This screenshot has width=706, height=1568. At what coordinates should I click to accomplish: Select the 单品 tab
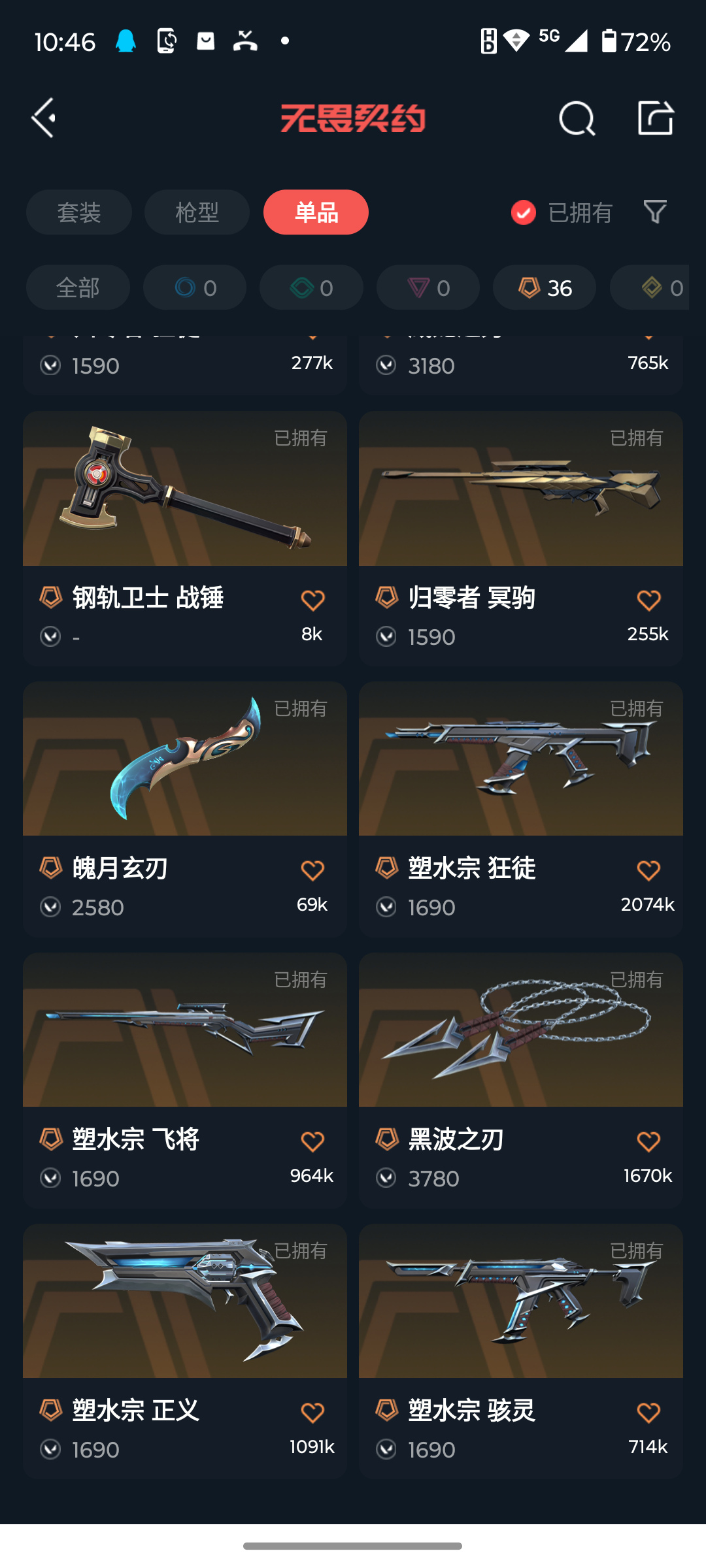316,212
